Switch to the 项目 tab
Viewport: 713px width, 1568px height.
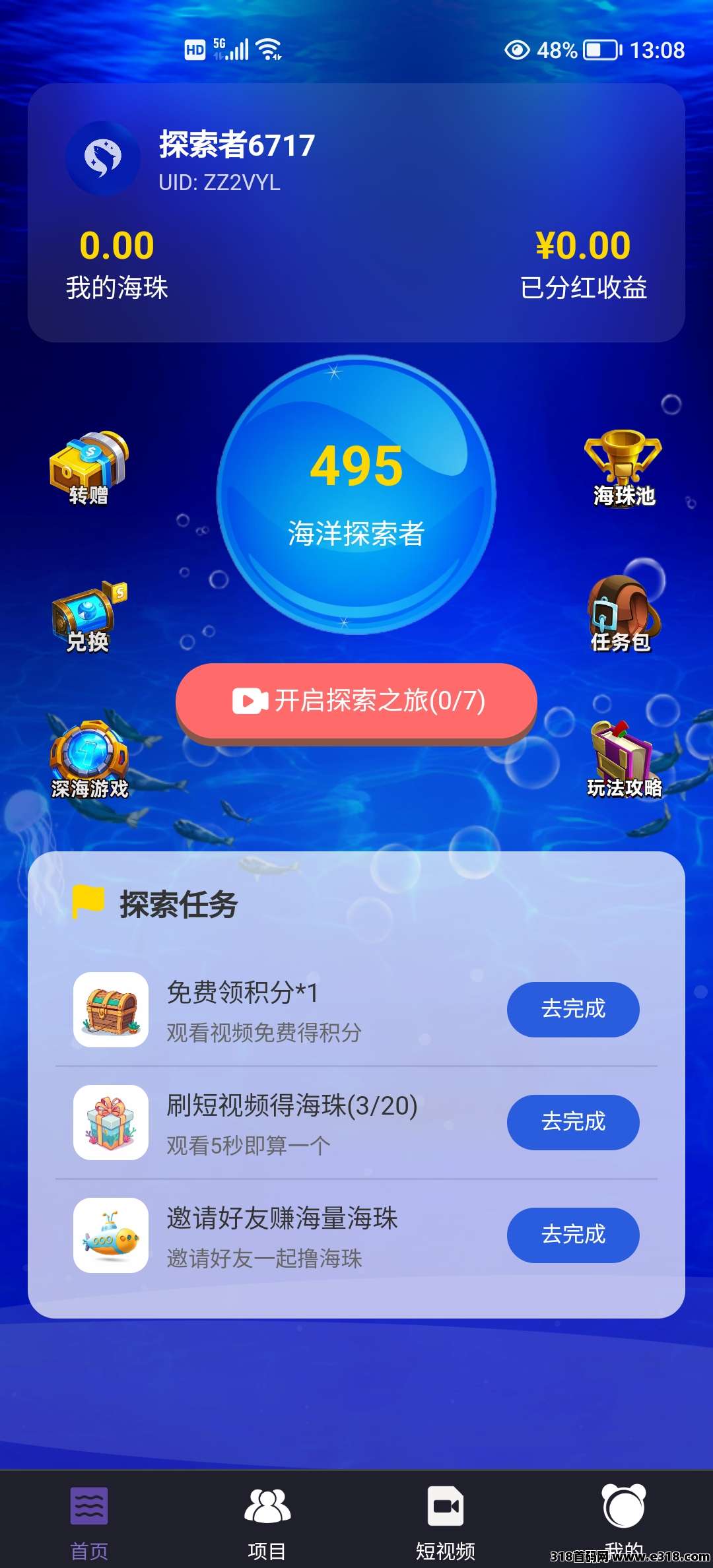point(267,1519)
